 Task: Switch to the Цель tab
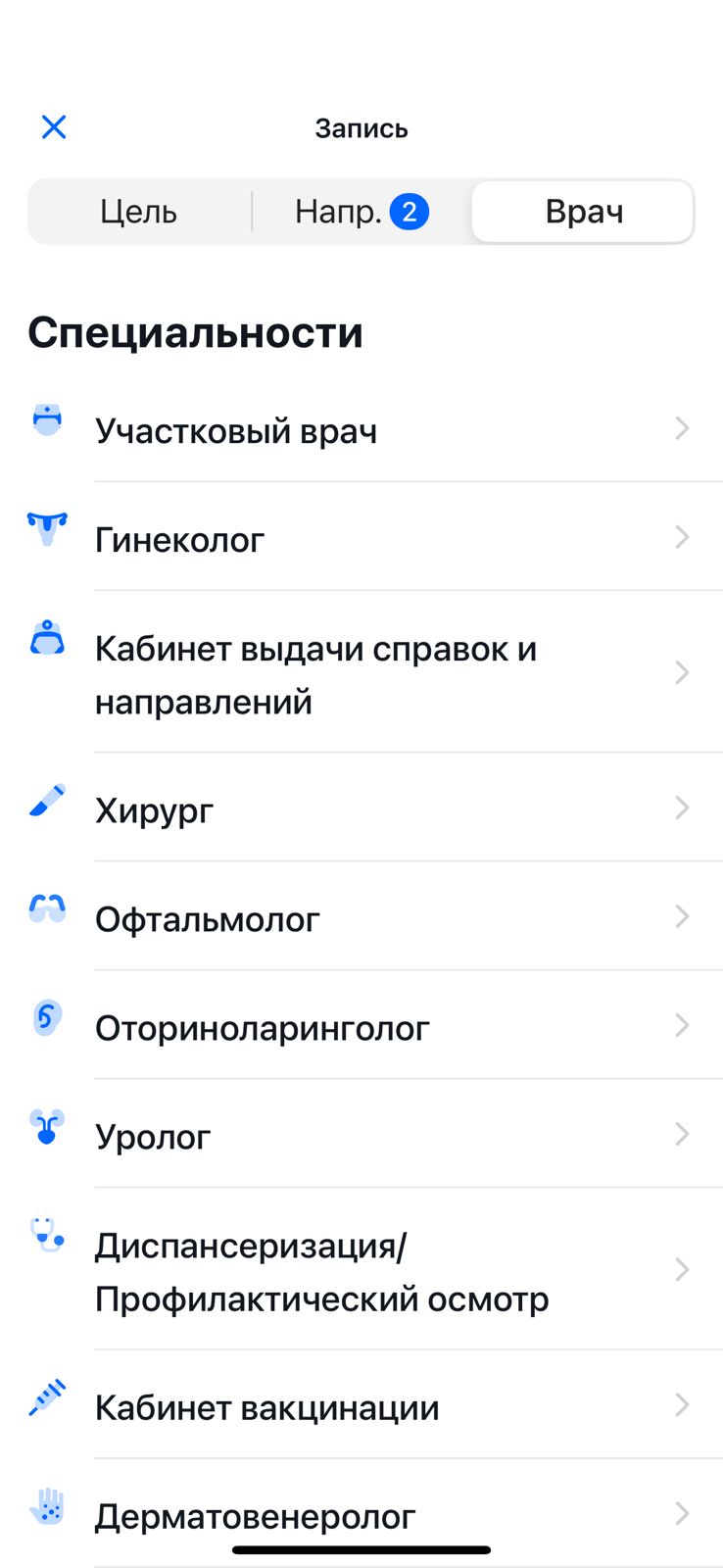139,212
